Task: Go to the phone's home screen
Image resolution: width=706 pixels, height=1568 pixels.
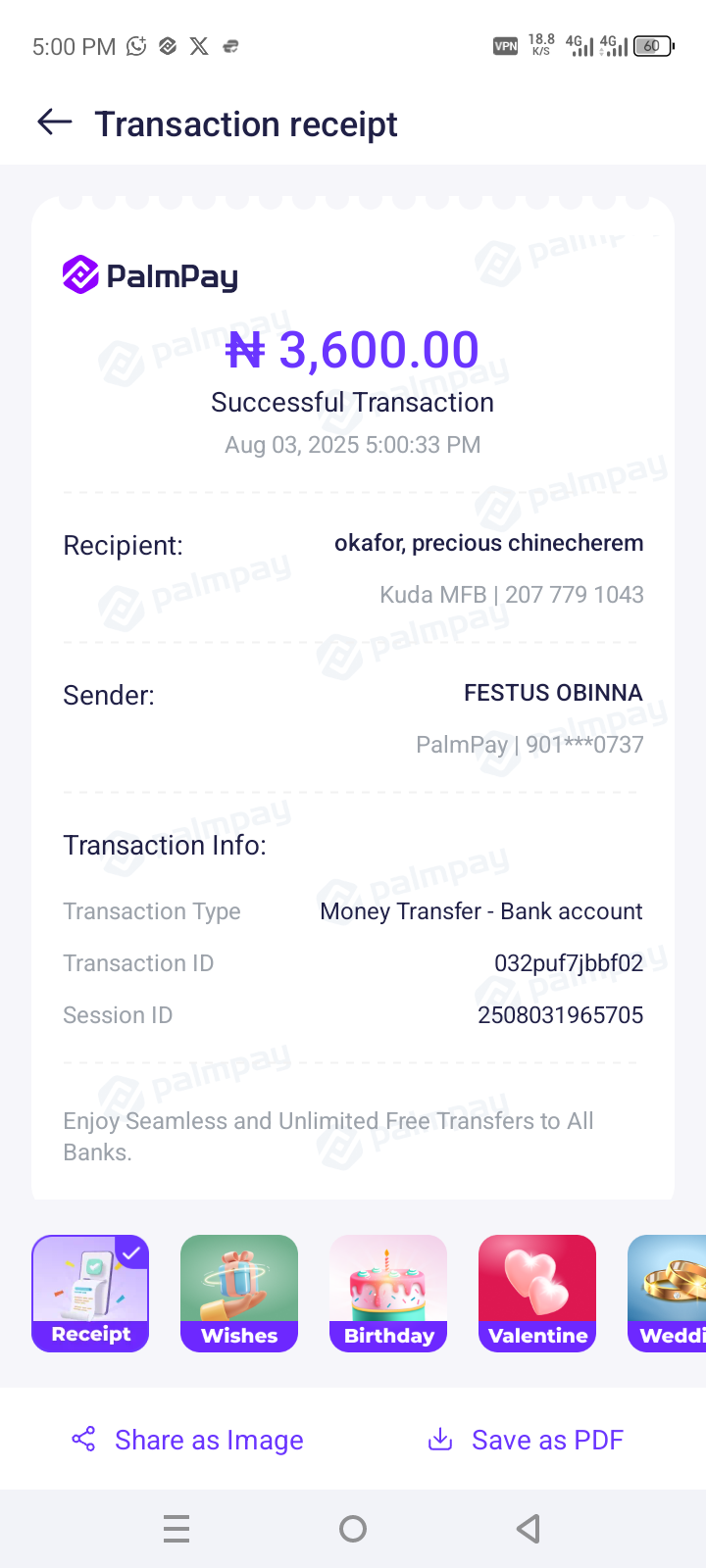Action: [353, 1529]
